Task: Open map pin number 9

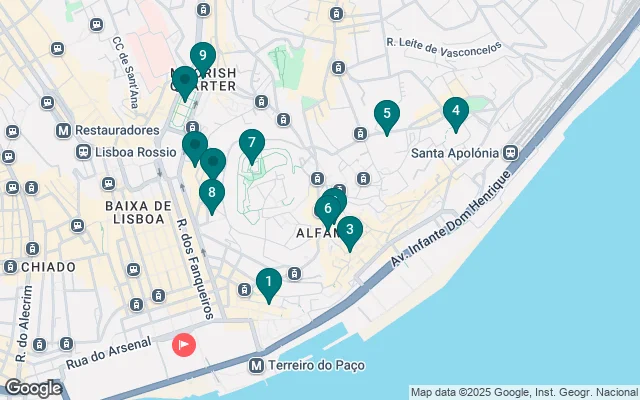Action: tap(203, 57)
